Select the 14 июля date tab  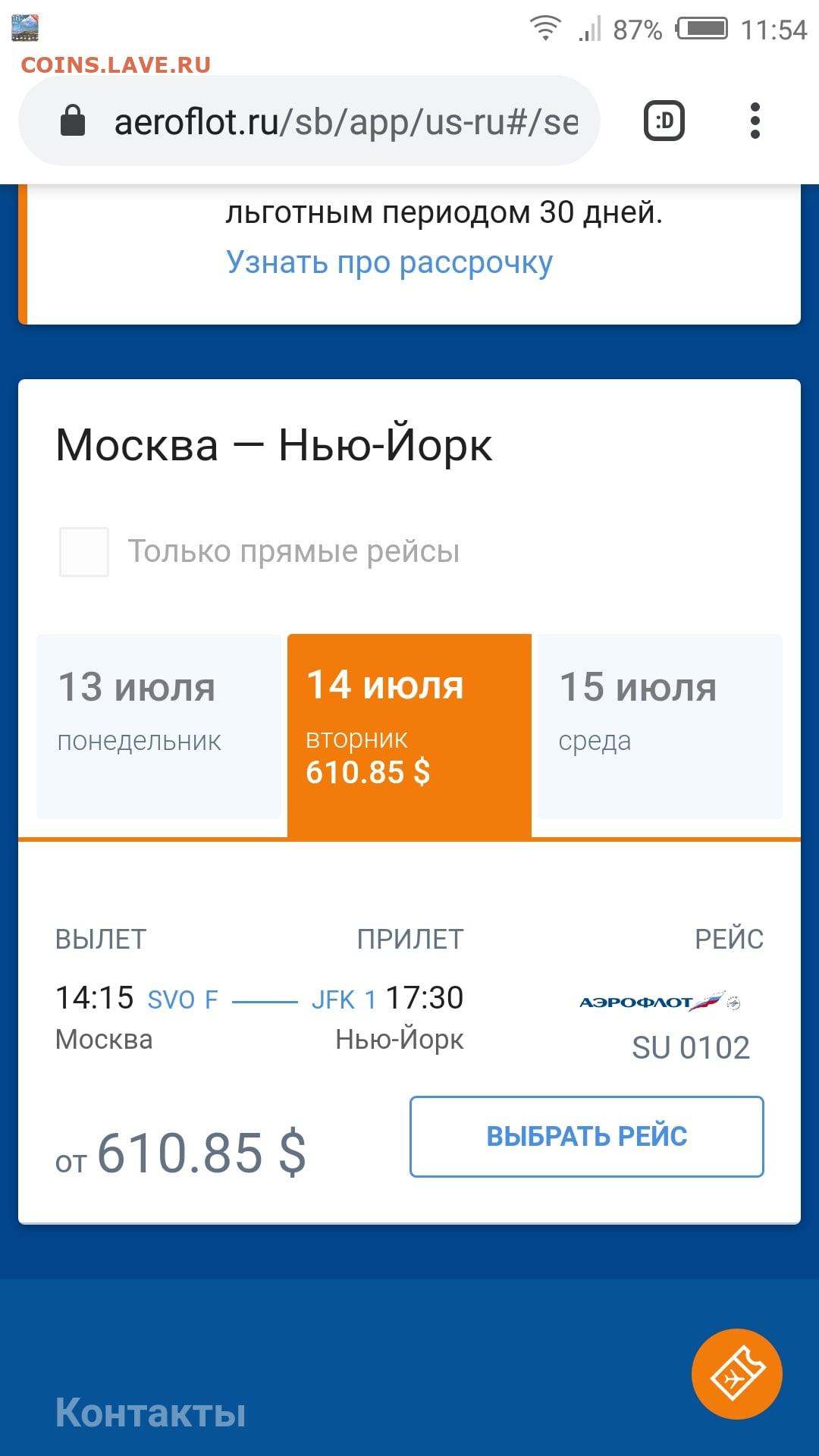tap(409, 736)
